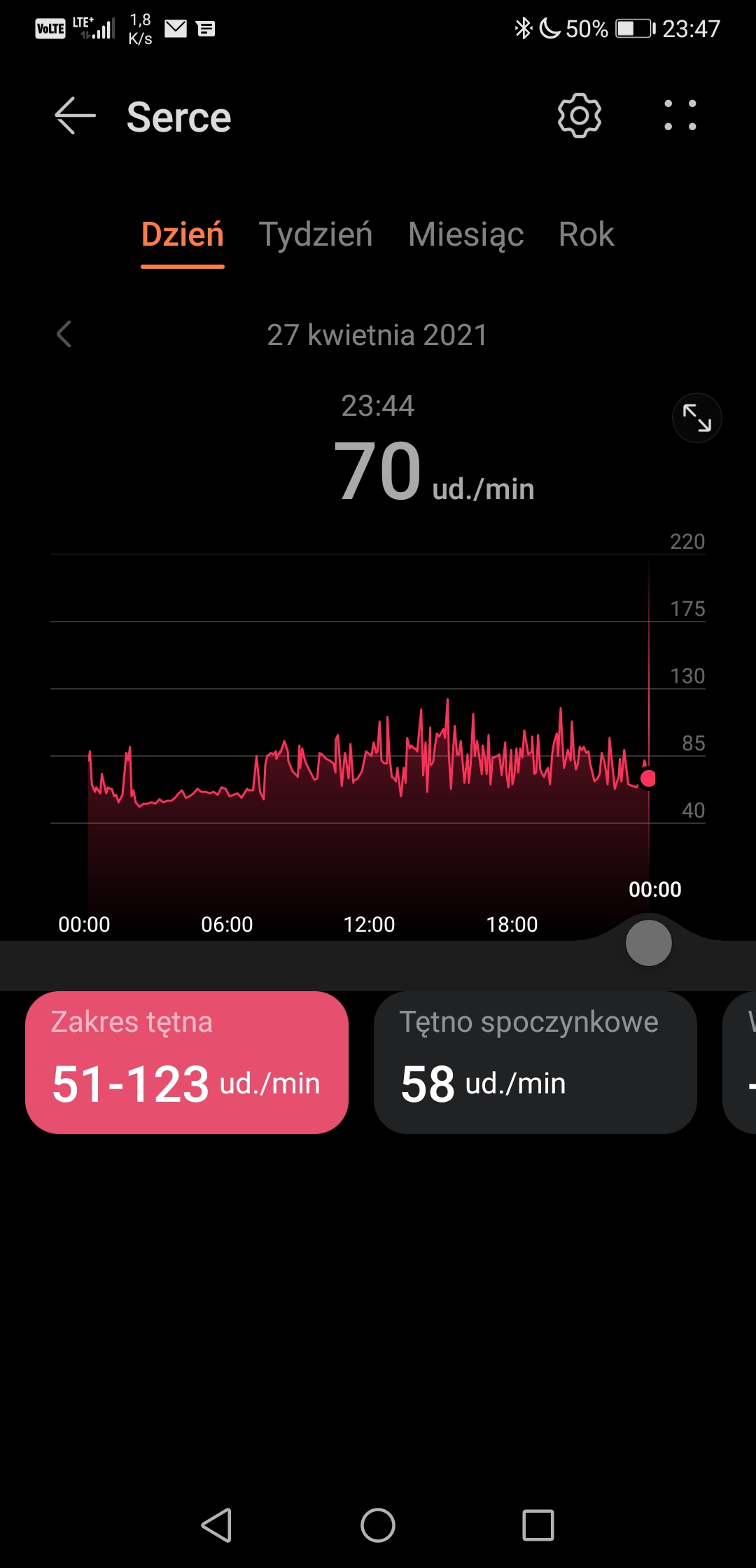Switch to the Rok tab
The image size is (756, 1568).
[587, 234]
